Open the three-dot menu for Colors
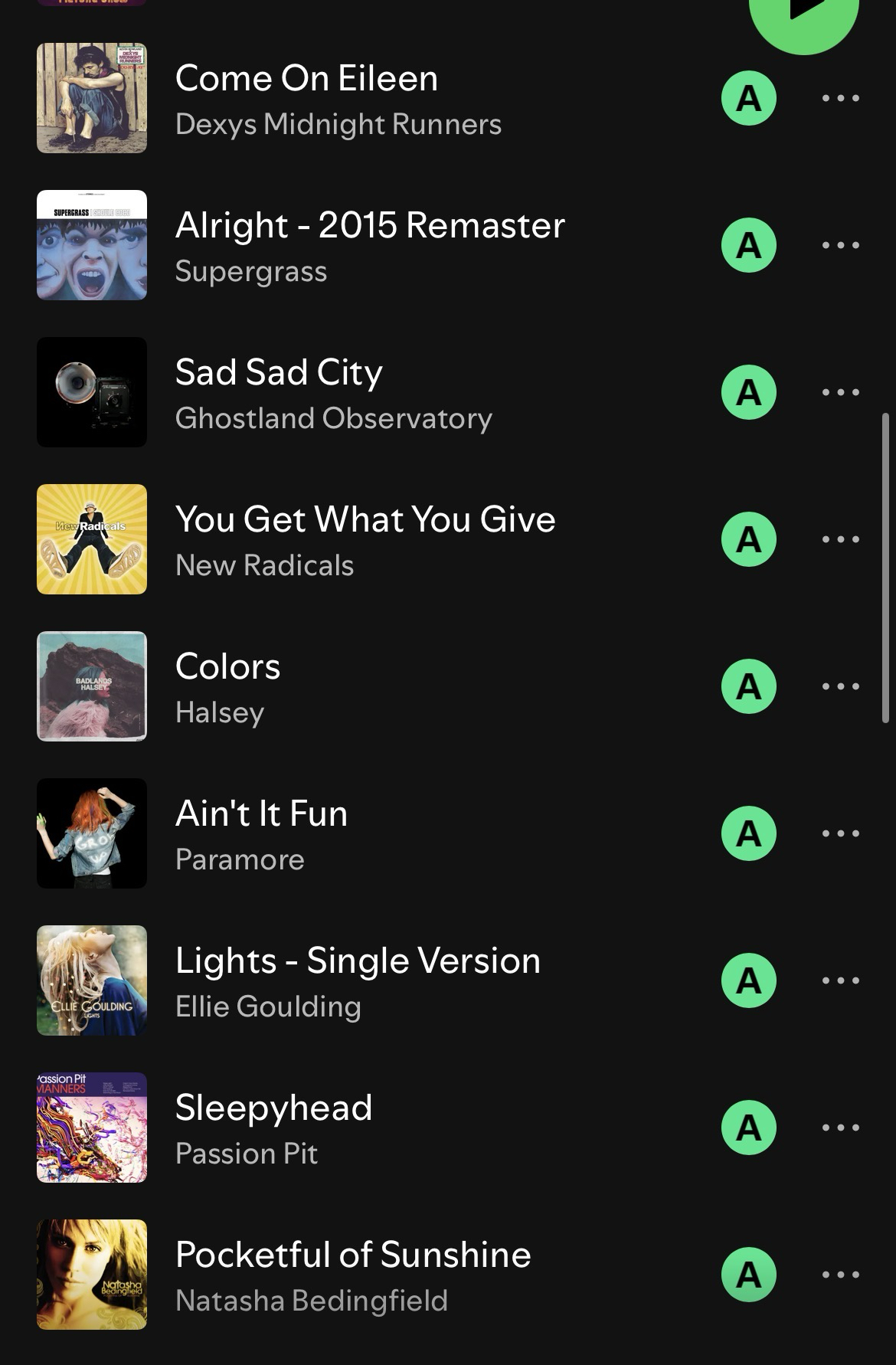Screen dimensions: 896x1365 tap(840, 686)
